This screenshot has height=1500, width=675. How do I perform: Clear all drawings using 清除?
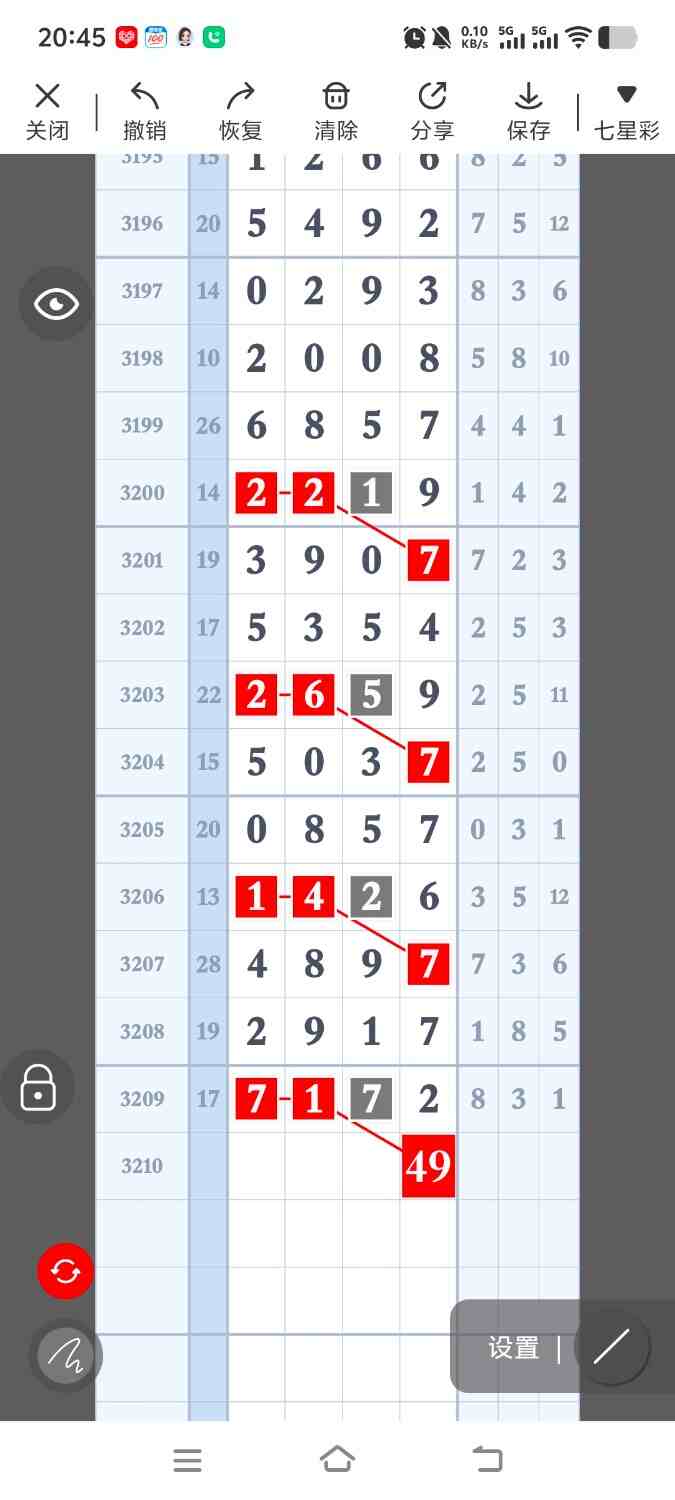pos(336,112)
